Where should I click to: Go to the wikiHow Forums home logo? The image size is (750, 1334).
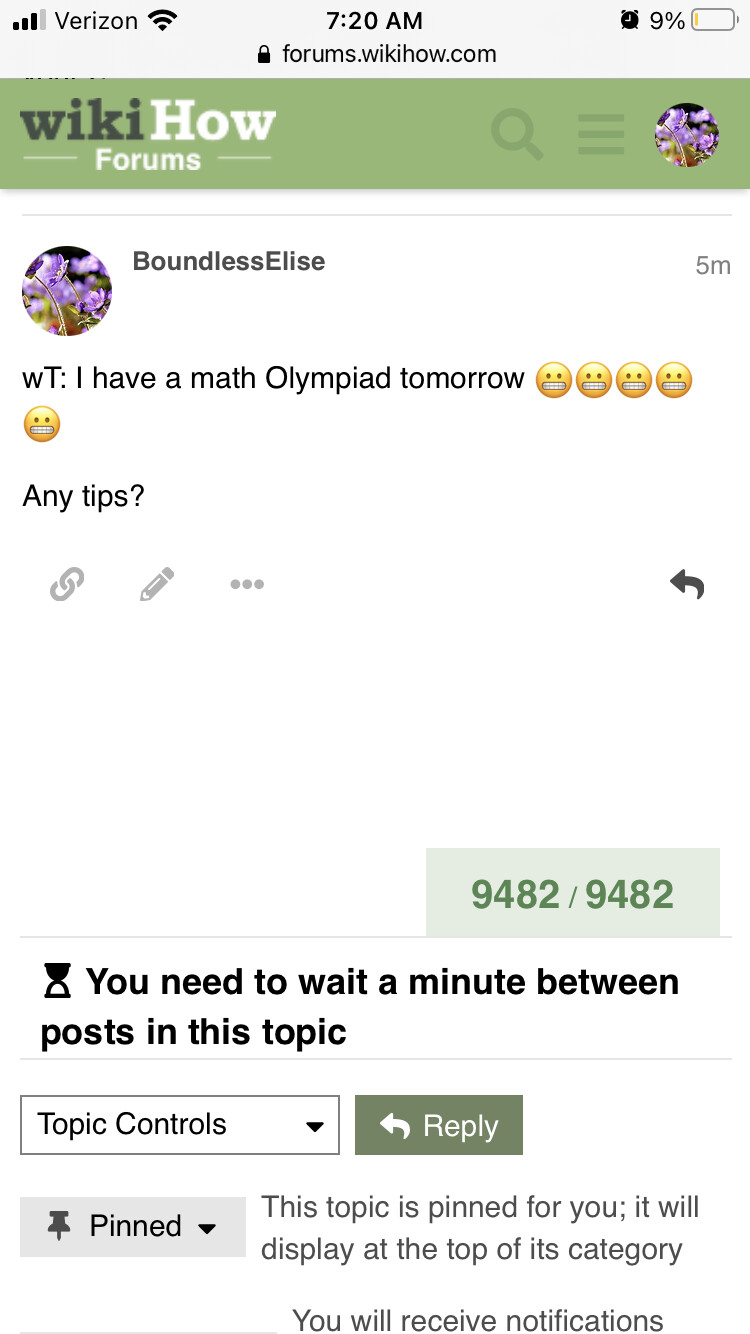click(148, 135)
